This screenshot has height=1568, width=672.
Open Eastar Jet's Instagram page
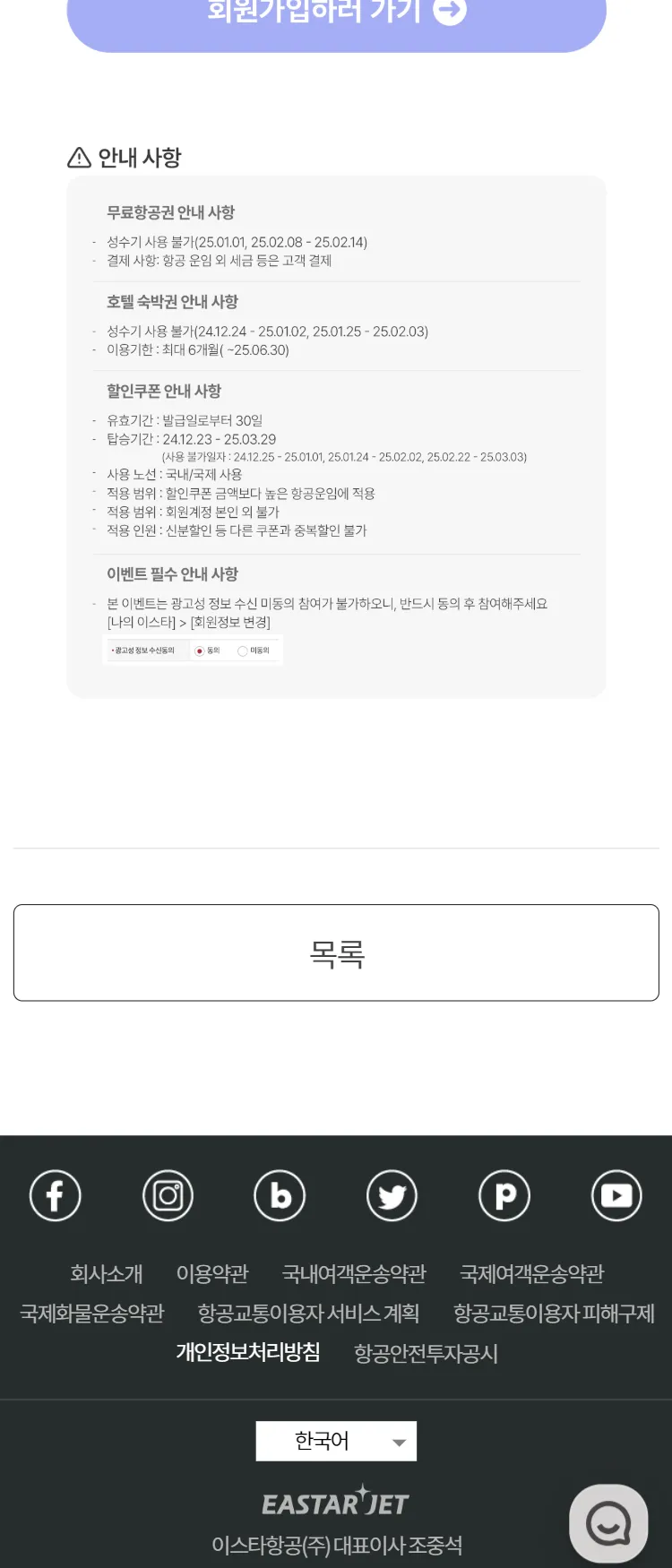168,1195
